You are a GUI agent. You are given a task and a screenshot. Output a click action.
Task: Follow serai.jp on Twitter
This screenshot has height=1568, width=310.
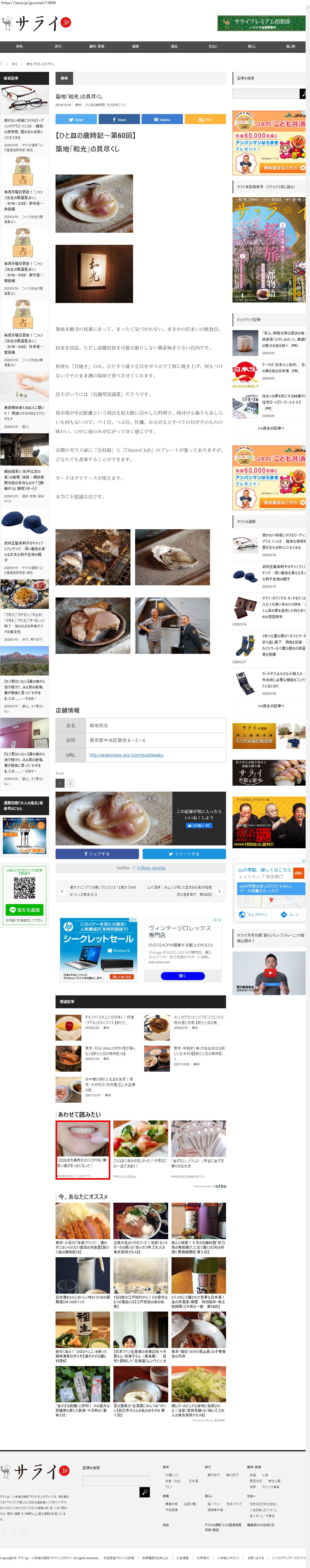click(x=151, y=868)
